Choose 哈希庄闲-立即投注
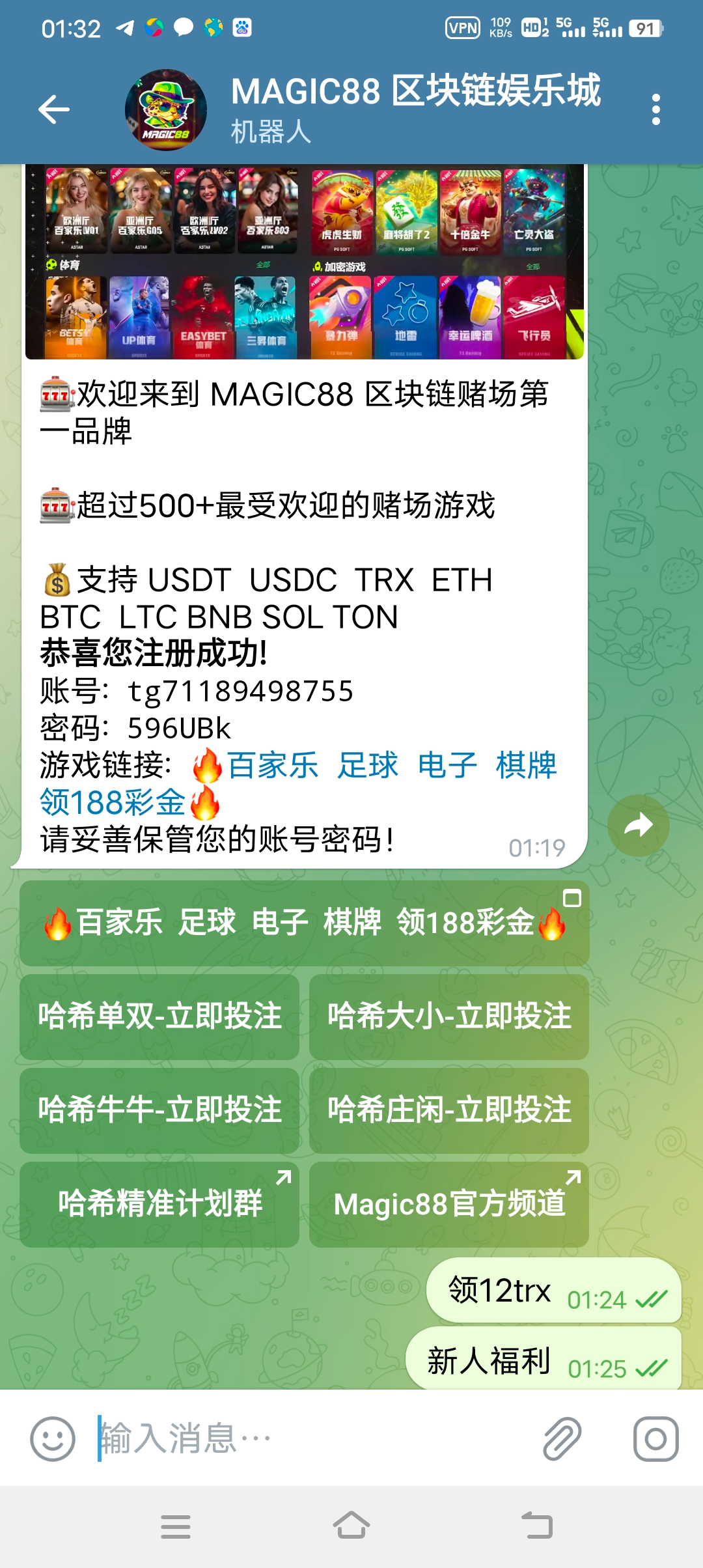The height and width of the screenshot is (1568, 703). point(449,1110)
